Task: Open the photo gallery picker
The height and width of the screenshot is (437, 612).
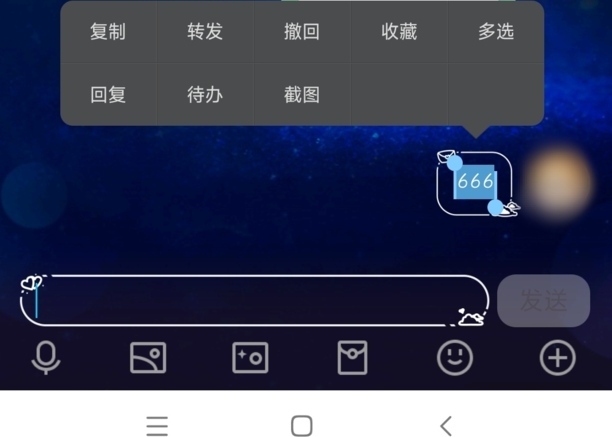Action: tap(148, 357)
